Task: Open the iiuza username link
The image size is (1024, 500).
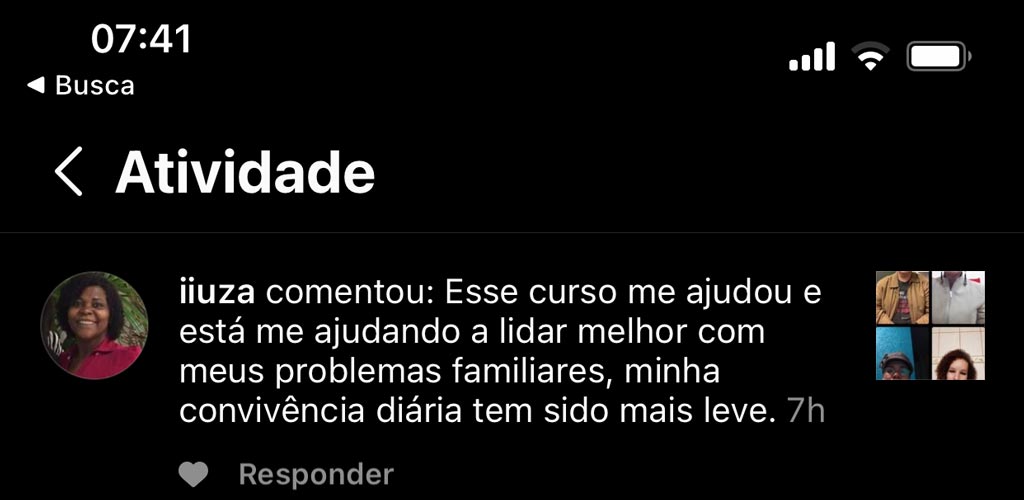Action: tap(217, 294)
